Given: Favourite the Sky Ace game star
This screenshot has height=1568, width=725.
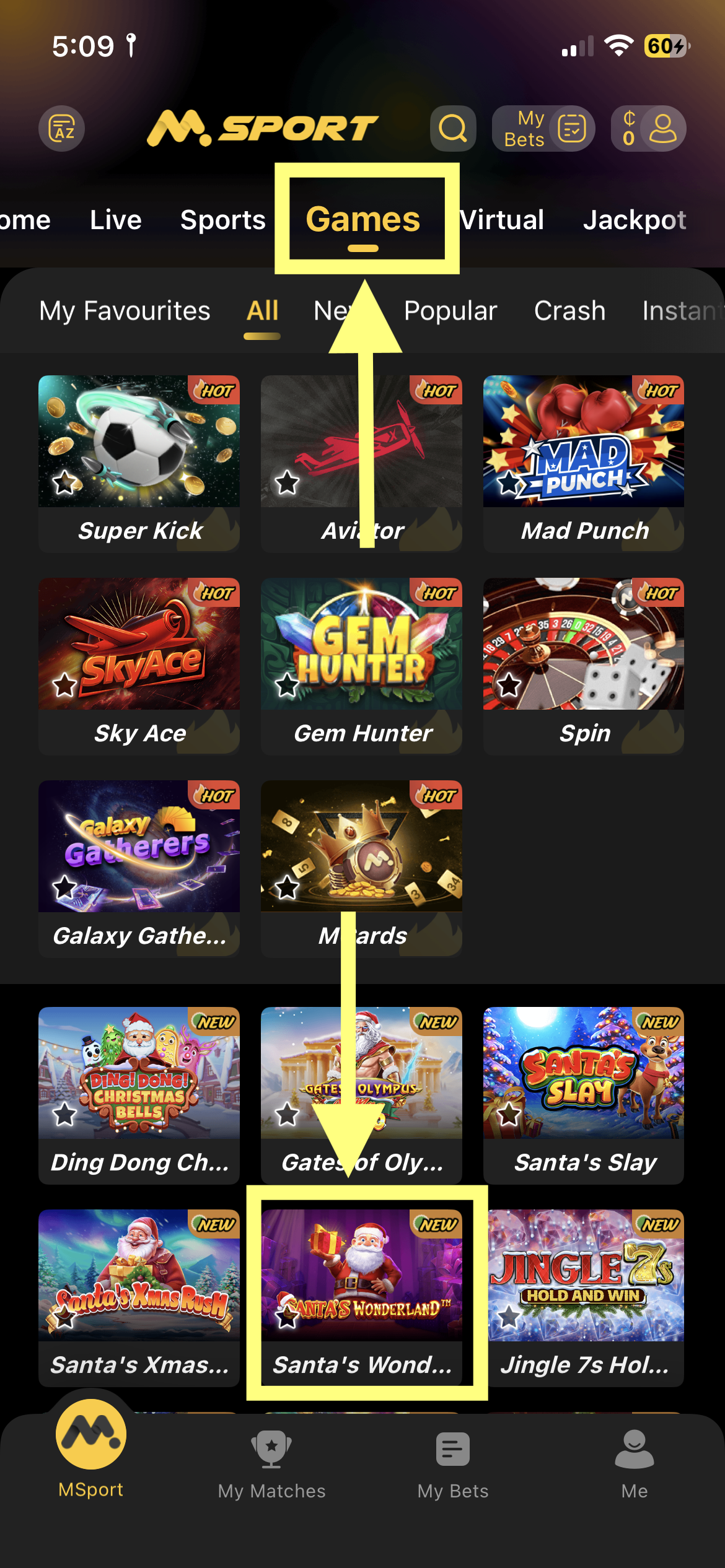Looking at the screenshot, I should [x=64, y=685].
